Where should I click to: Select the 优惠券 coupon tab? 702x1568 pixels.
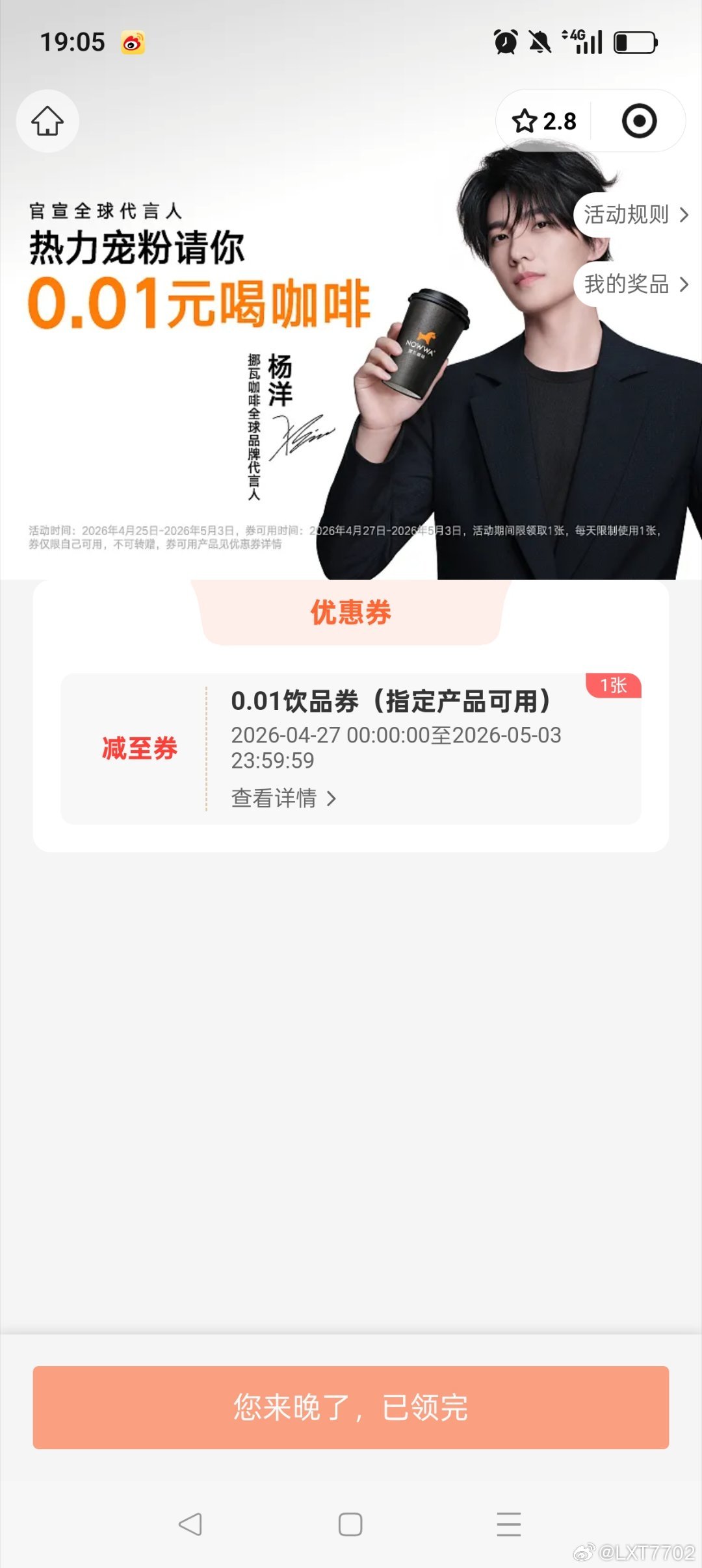tap(350, 613)
